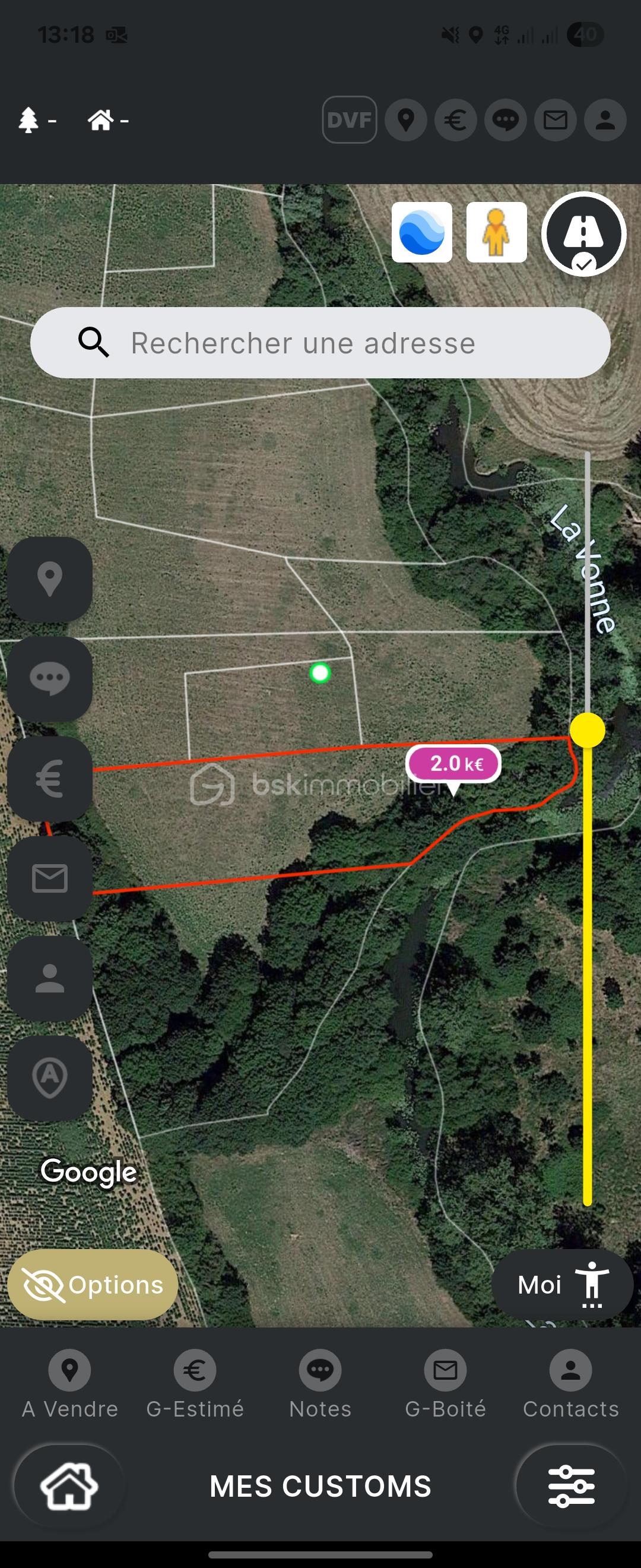The height and width of the screenshot is (1568, 641).
Task: Open the DVF button in top bar
Action: (x=349, y=120)
